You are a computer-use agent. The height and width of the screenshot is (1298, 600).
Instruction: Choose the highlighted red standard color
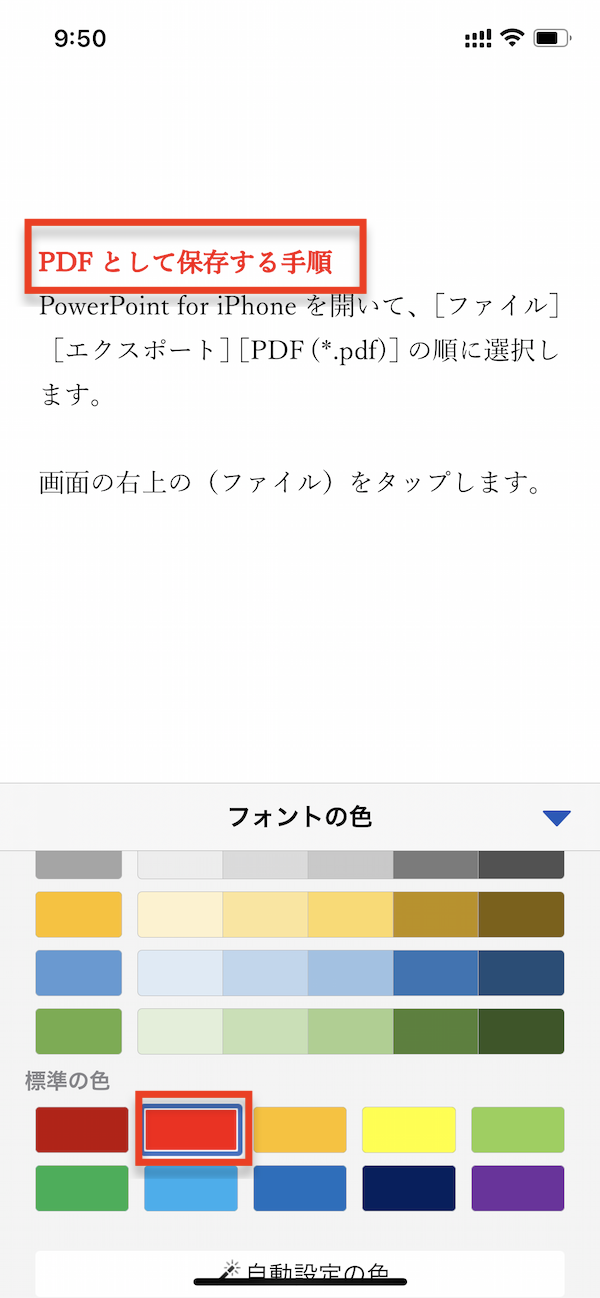click(x=191, y=1130)
